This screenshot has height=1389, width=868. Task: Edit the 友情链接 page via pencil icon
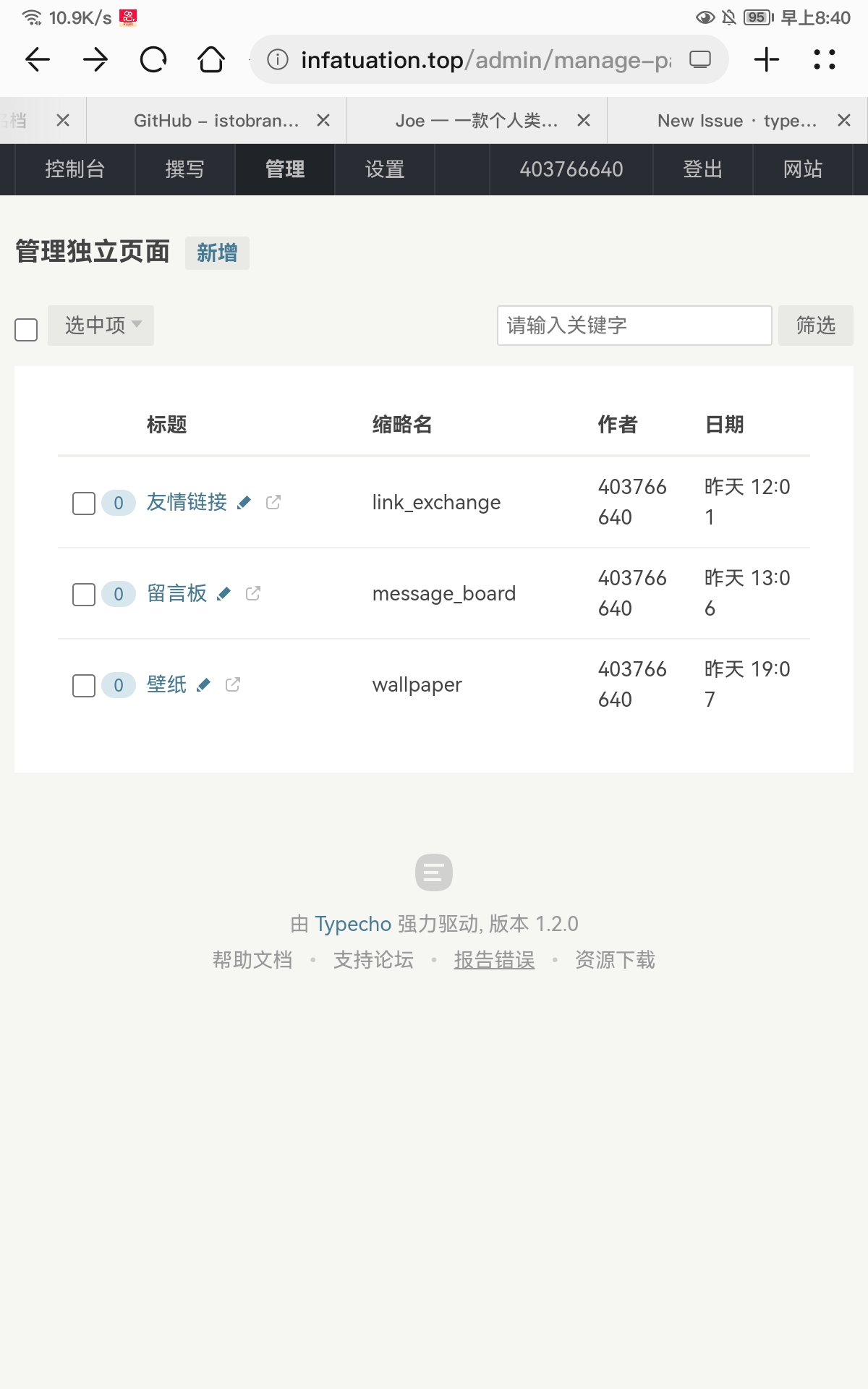click(244, 502)
